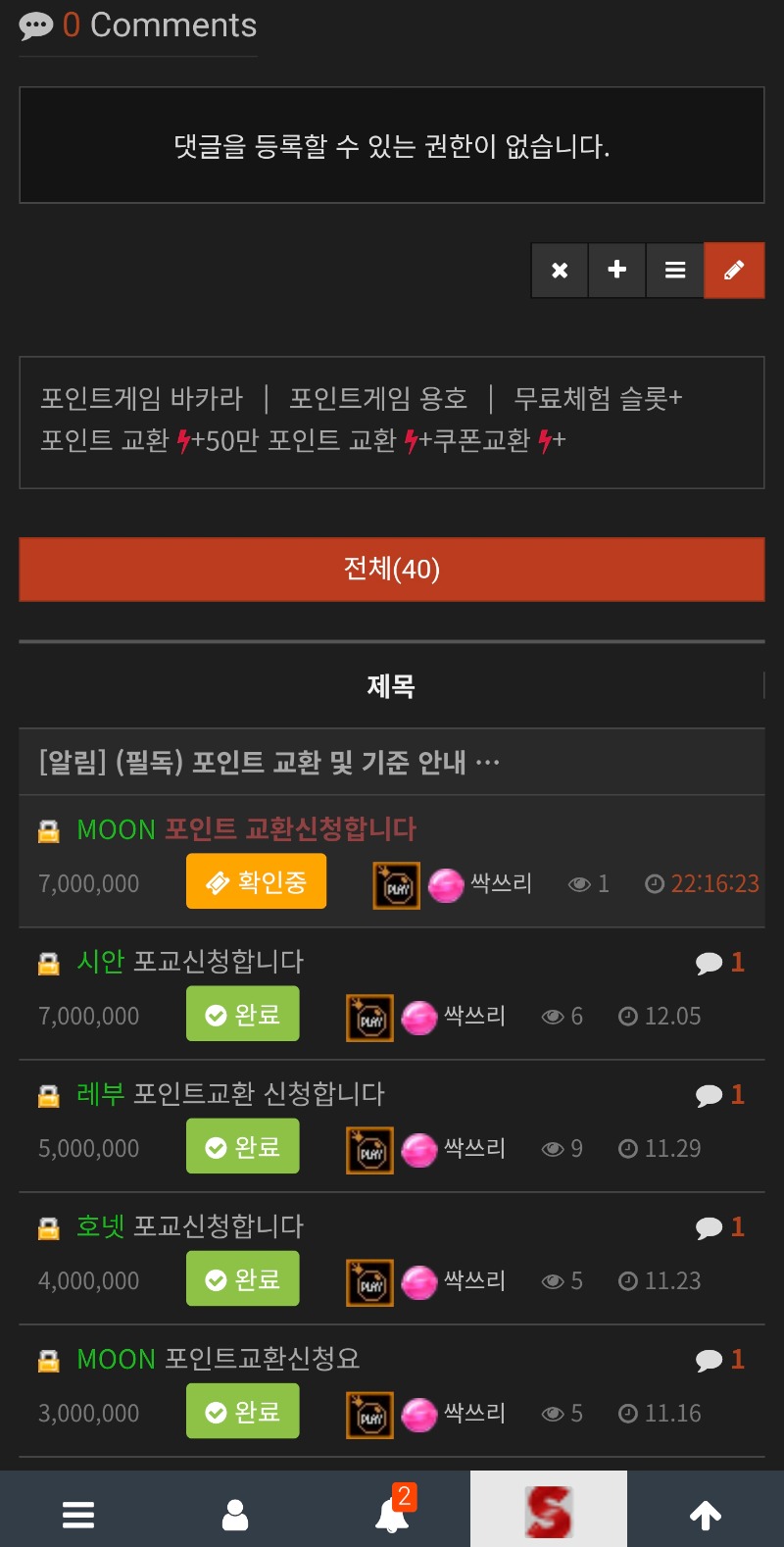Tap the pencil write-post button

[x=734, y=271]
